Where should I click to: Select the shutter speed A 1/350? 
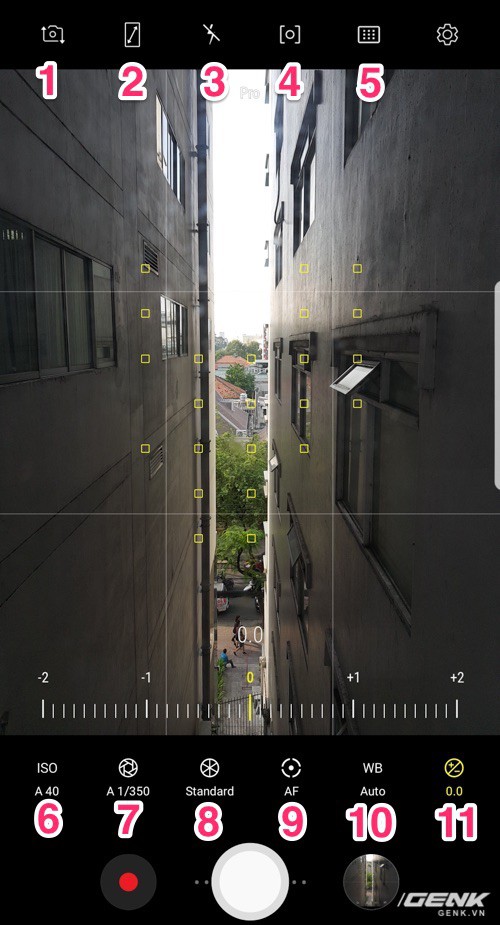point(128,779)
